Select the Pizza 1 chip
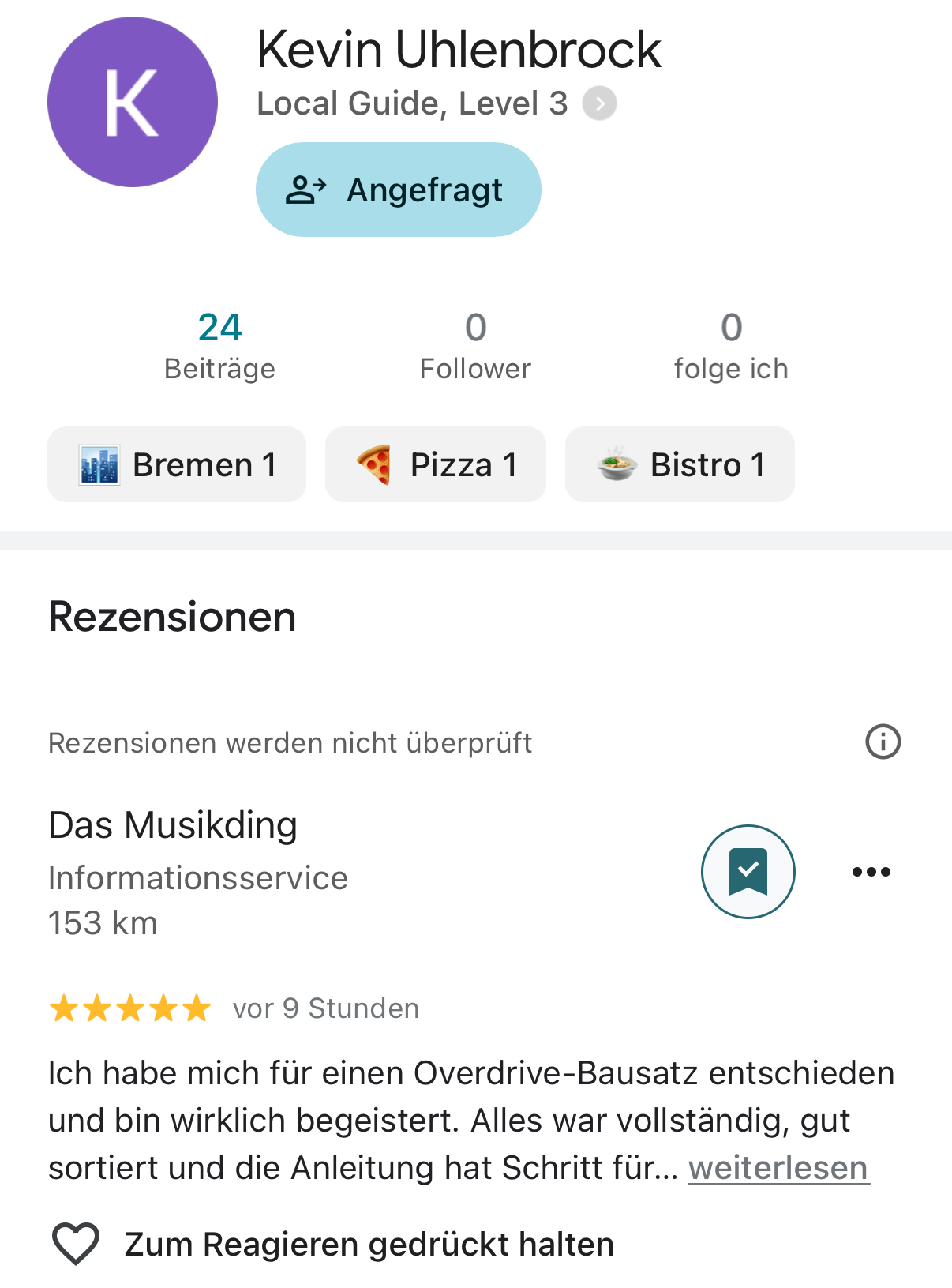The image size is (952, 1288). 436,464
